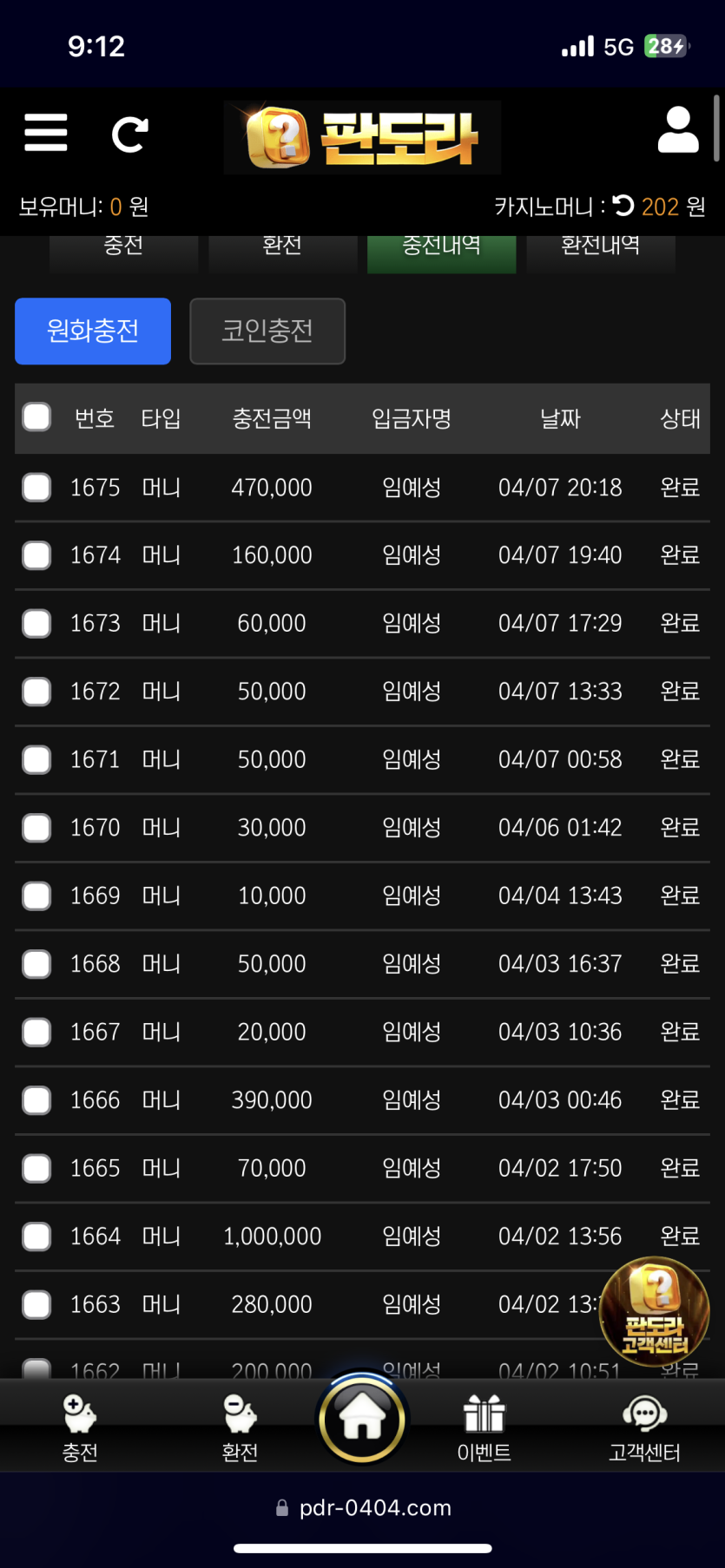Go to 환전 in the bottom bar
725x1568 pixels.
point(241,1426)
